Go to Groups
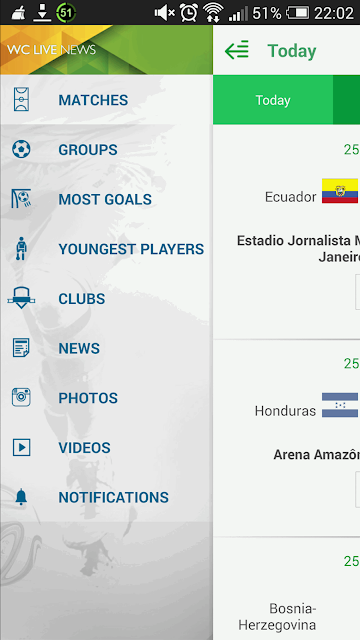360x640 pixels. pos(106,149)
